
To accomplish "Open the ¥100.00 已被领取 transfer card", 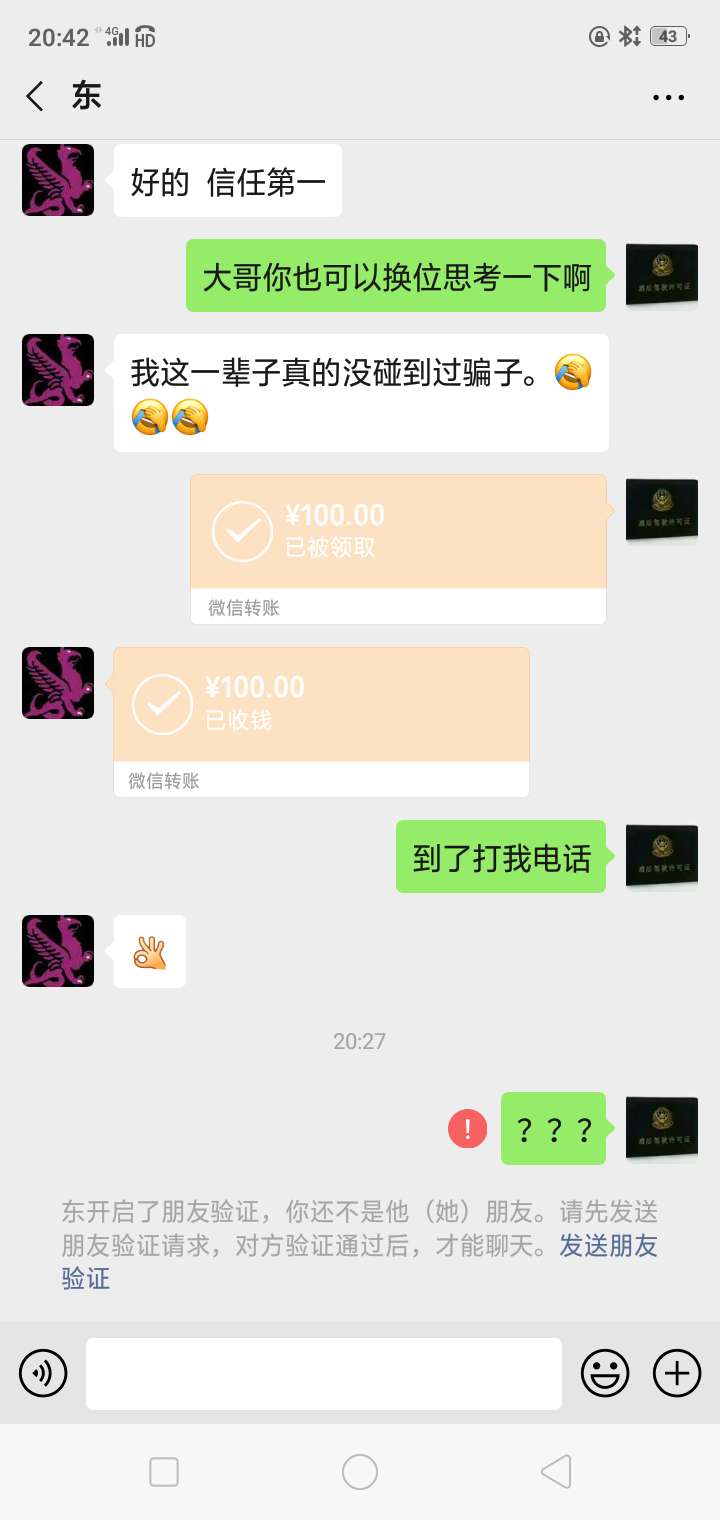I will click(x=398, y=548).
